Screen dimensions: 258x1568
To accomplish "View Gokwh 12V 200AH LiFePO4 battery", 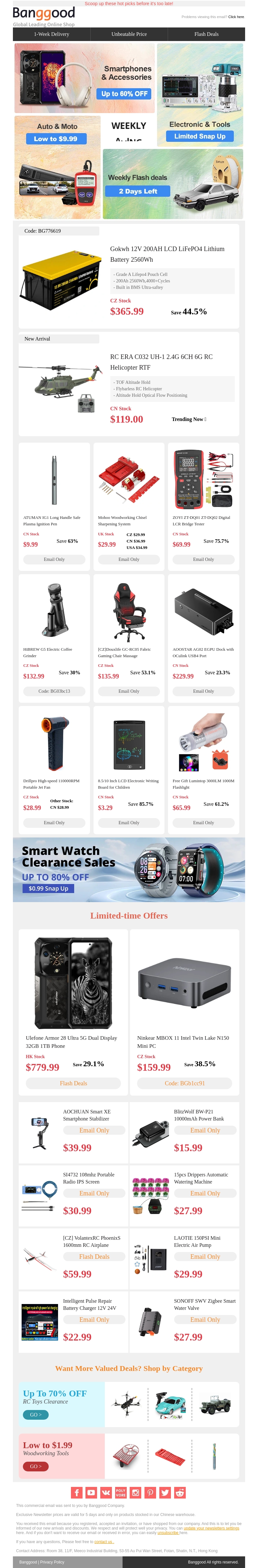I will pyautogui.click(x=167, y=254).
